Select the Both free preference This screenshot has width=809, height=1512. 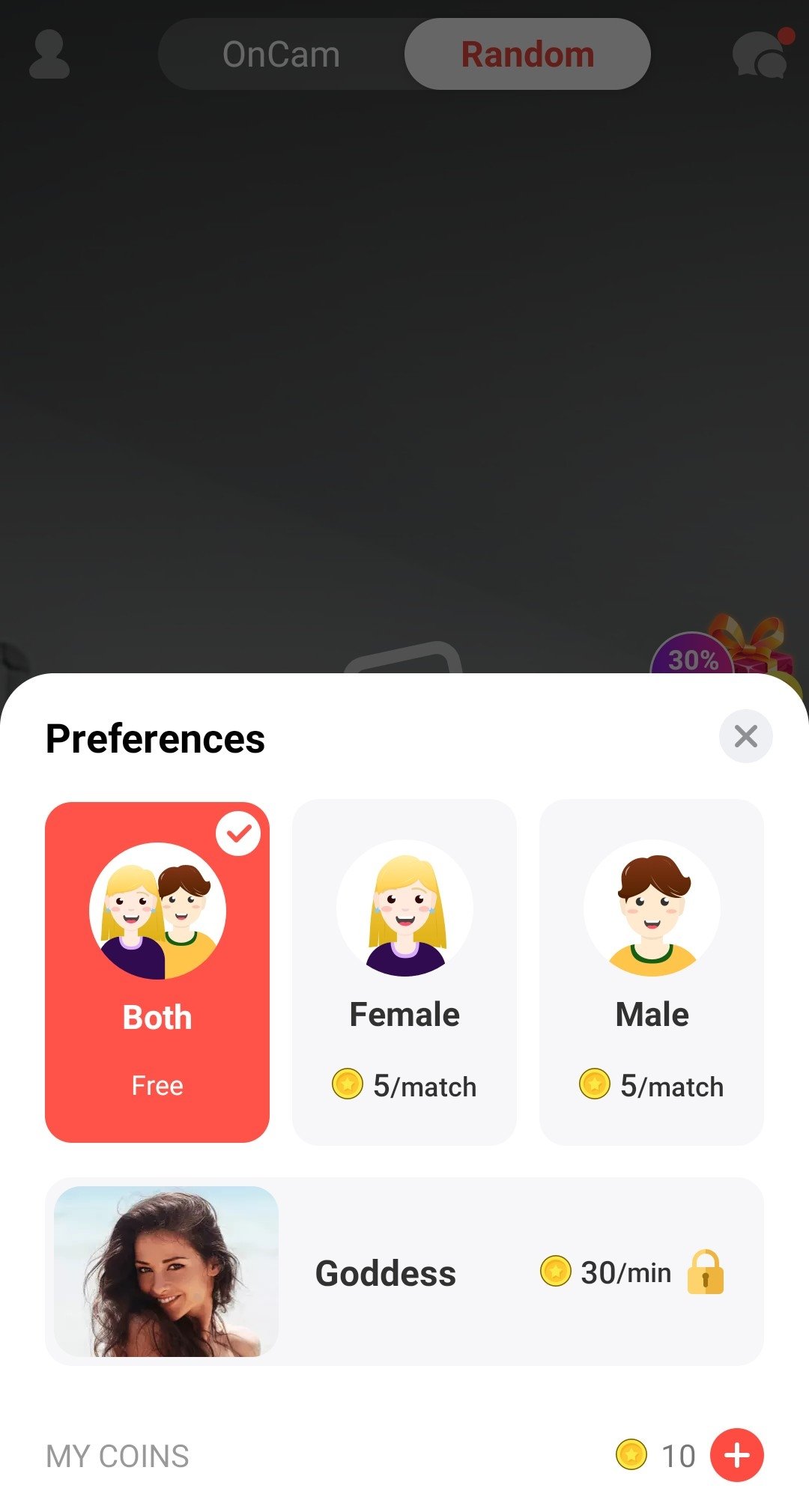(x=157, y=972)
